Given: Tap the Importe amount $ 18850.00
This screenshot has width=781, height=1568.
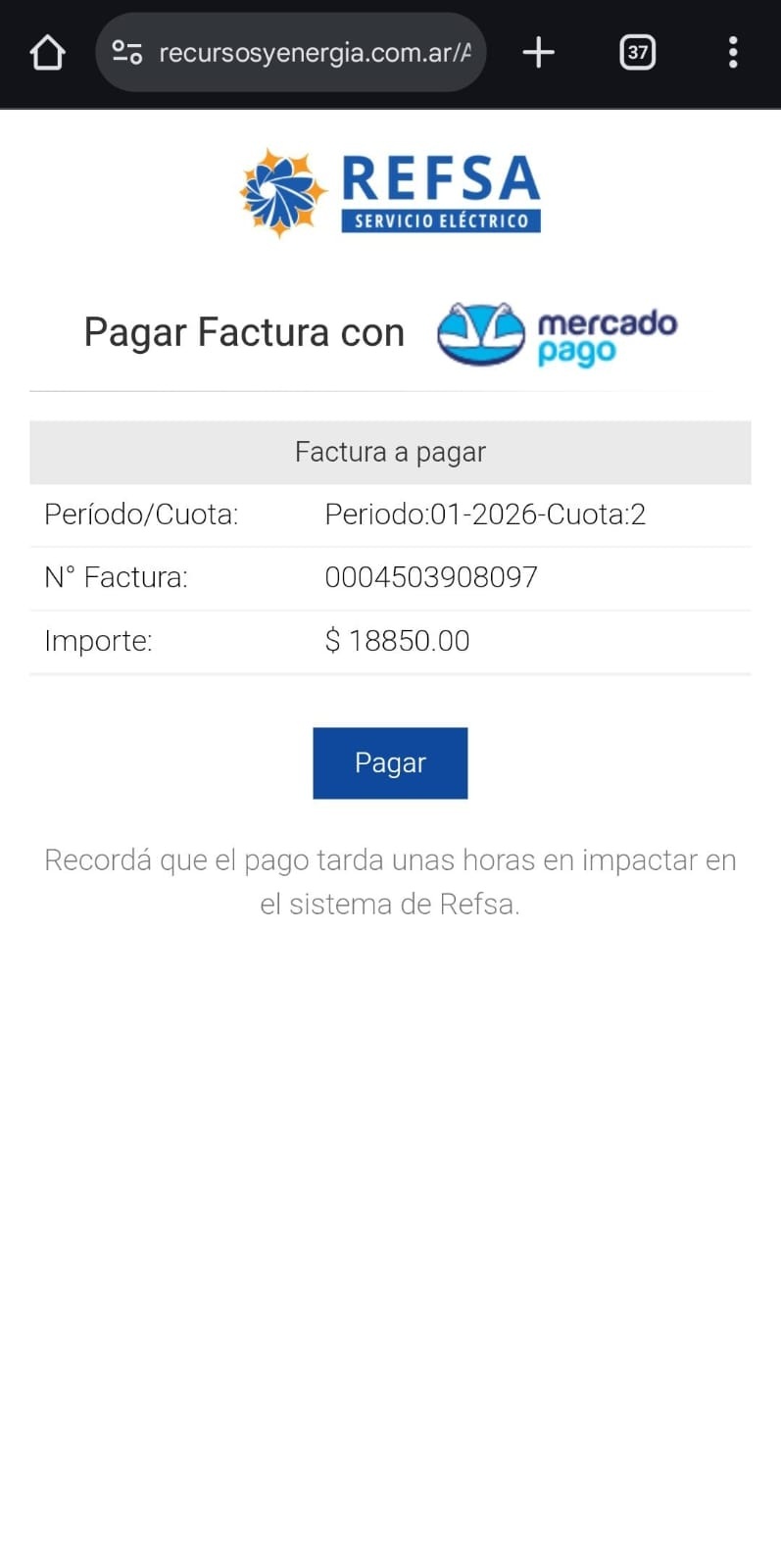Looking at the screenshot, I should click(397, 640).
